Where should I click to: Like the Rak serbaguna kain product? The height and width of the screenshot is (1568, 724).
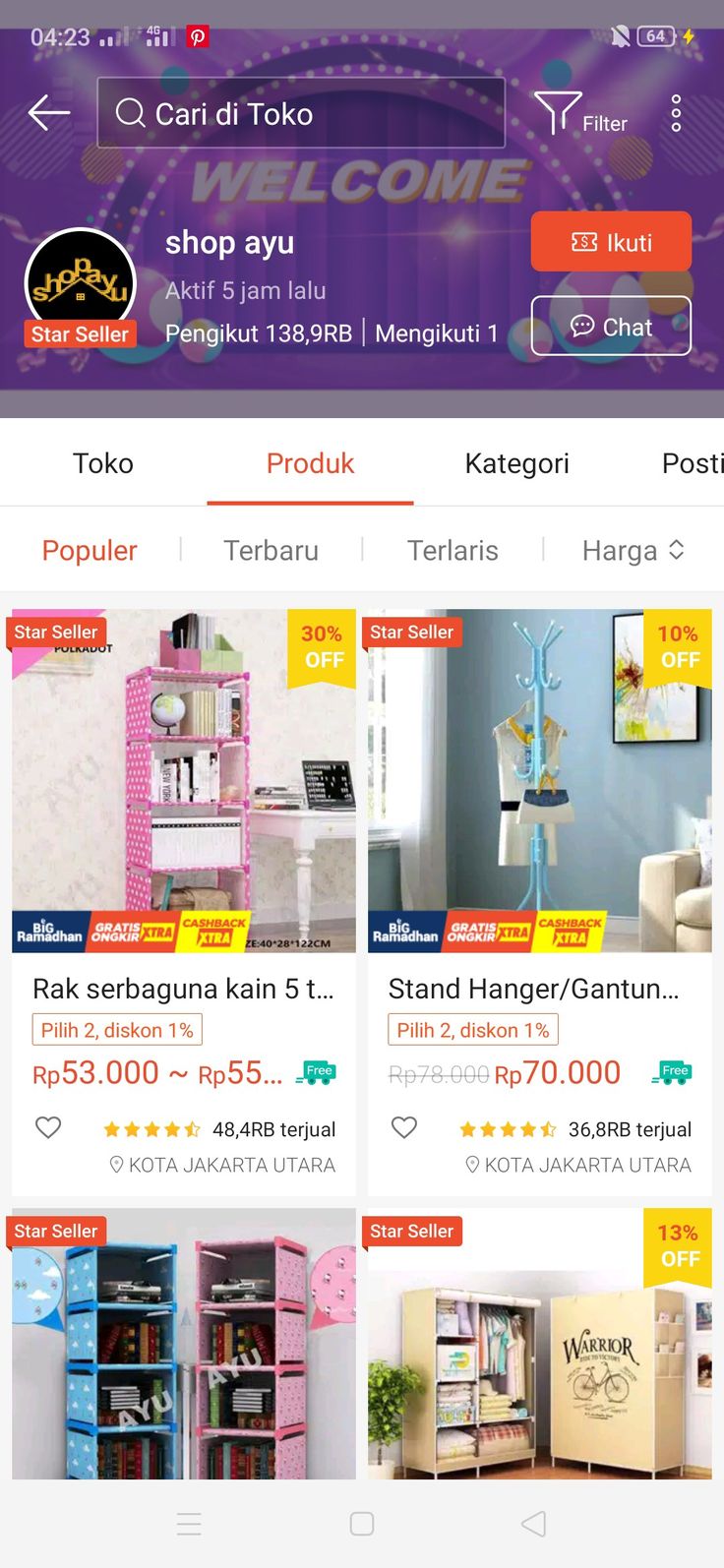tap(48, 1127)
